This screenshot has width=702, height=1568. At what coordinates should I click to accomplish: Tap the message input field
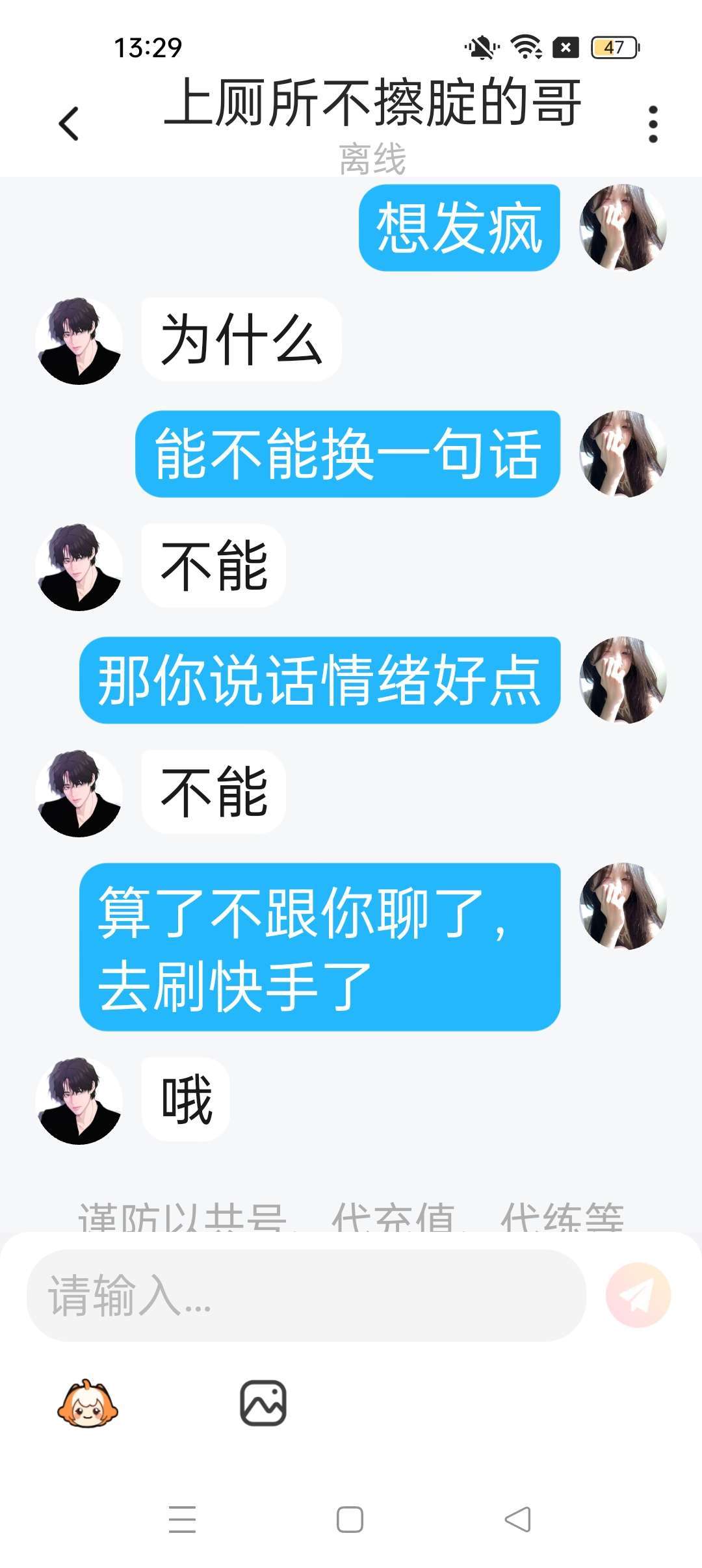pyautogui.click(x=305, y=1295)
